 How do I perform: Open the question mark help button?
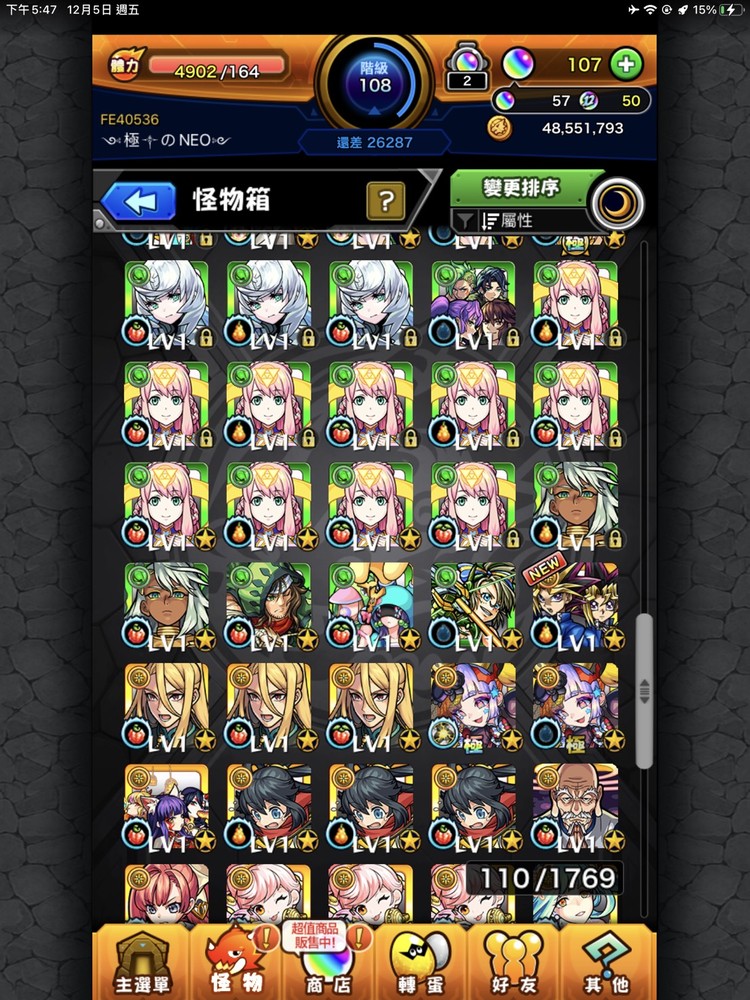tap(385, 202)
